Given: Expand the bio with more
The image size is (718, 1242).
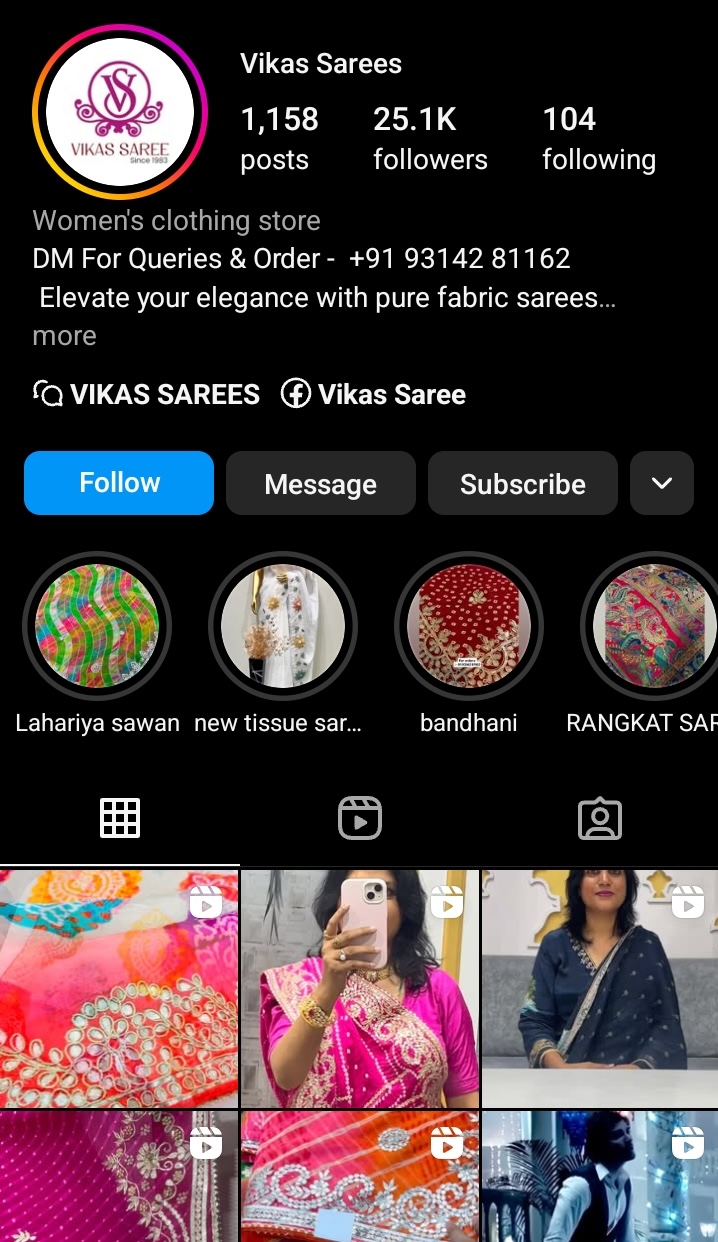Looking at the screenshot, I should 64,336.
